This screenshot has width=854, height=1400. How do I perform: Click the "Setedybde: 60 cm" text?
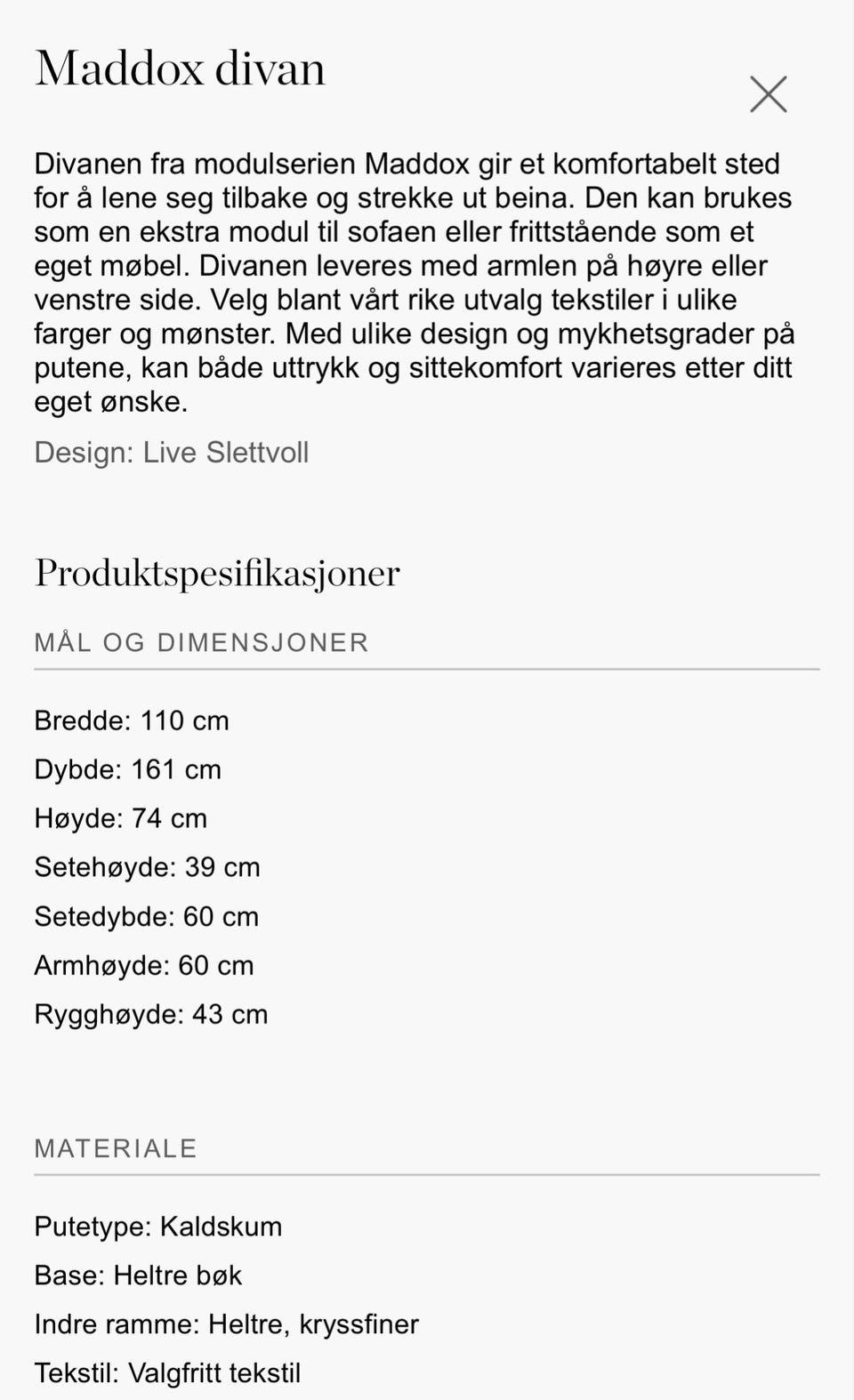tap(146, 916)
